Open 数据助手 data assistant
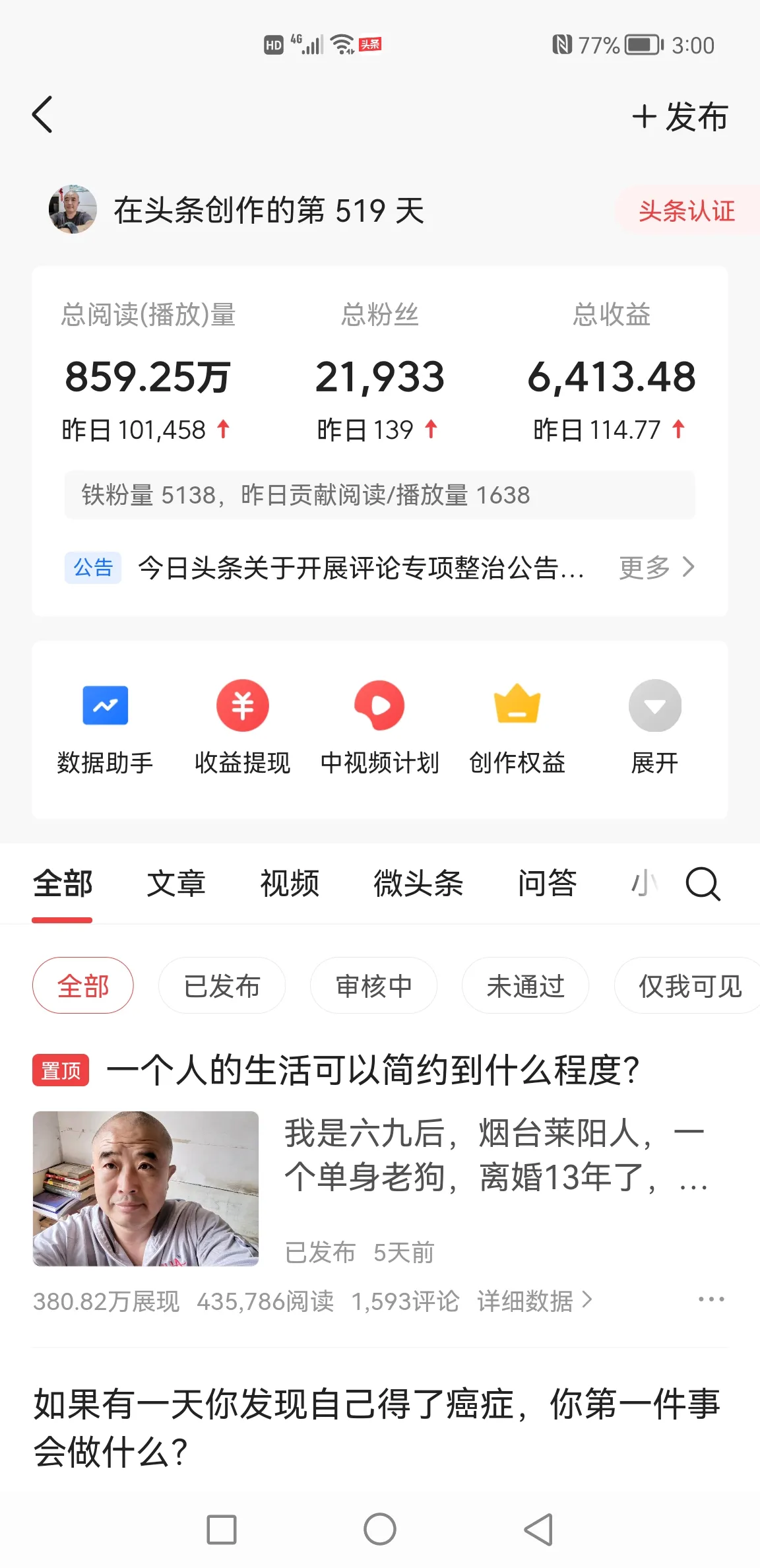The image size is (760, 1568). coord(106,727)
